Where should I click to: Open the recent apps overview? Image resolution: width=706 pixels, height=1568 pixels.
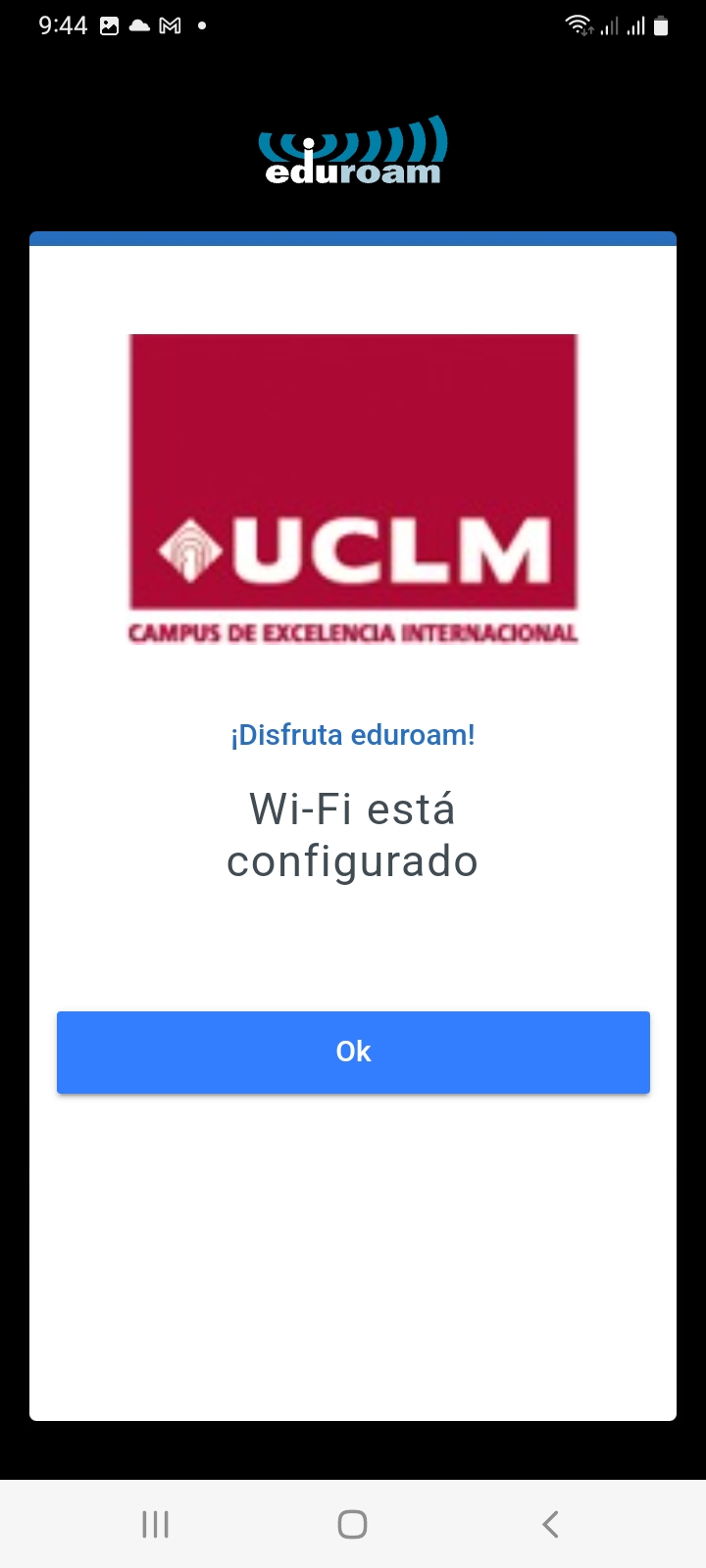click(x=155, y=1524)
